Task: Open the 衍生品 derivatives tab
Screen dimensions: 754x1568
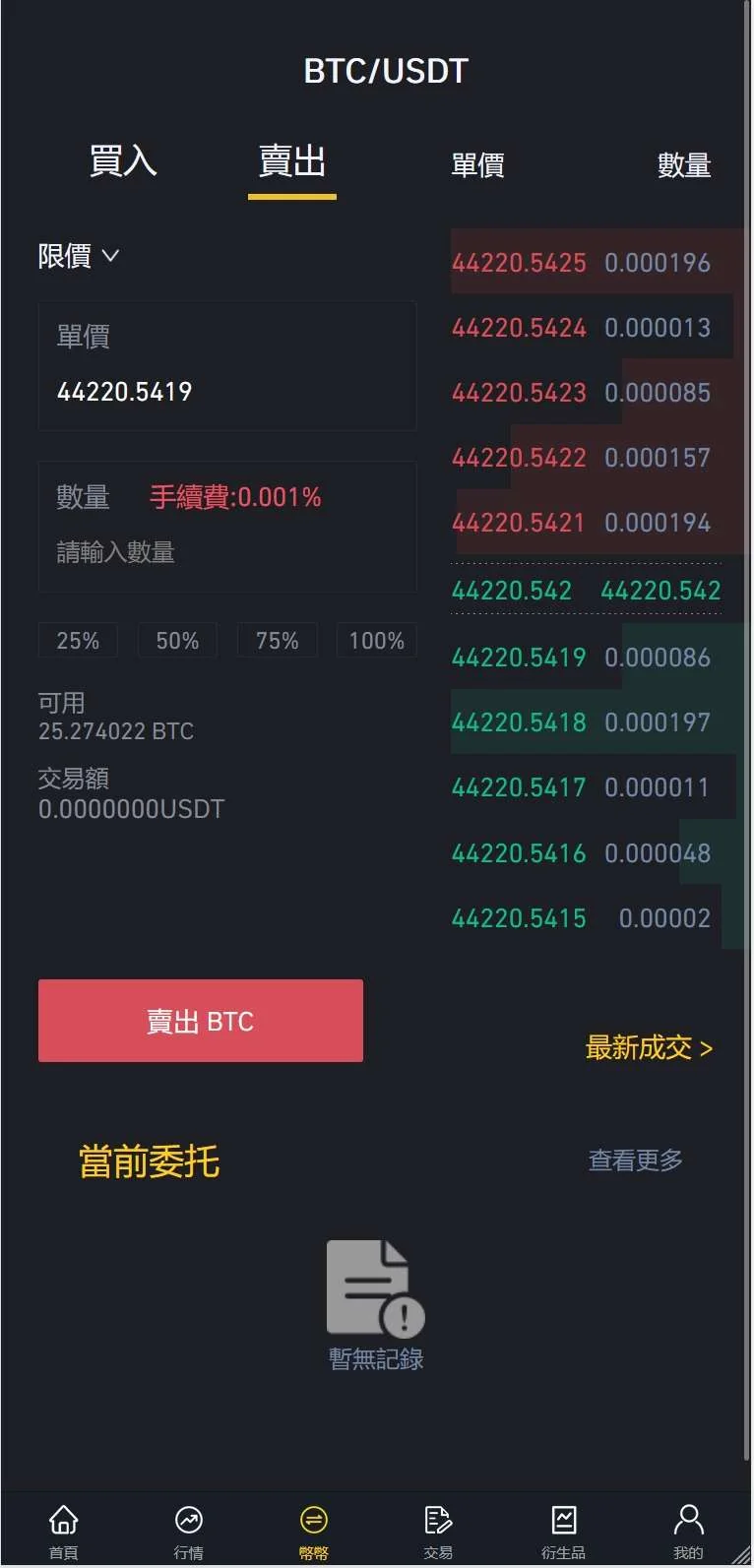Action: pos(563,1531)
